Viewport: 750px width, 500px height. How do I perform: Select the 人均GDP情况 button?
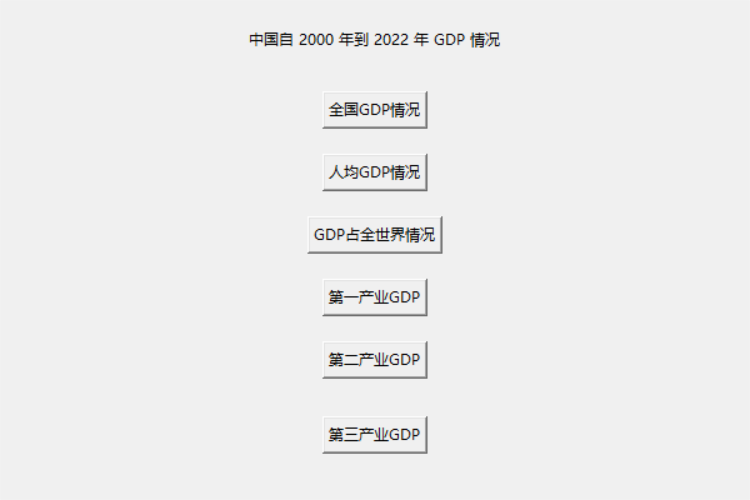pyautogui.click(x=375, y=172)
